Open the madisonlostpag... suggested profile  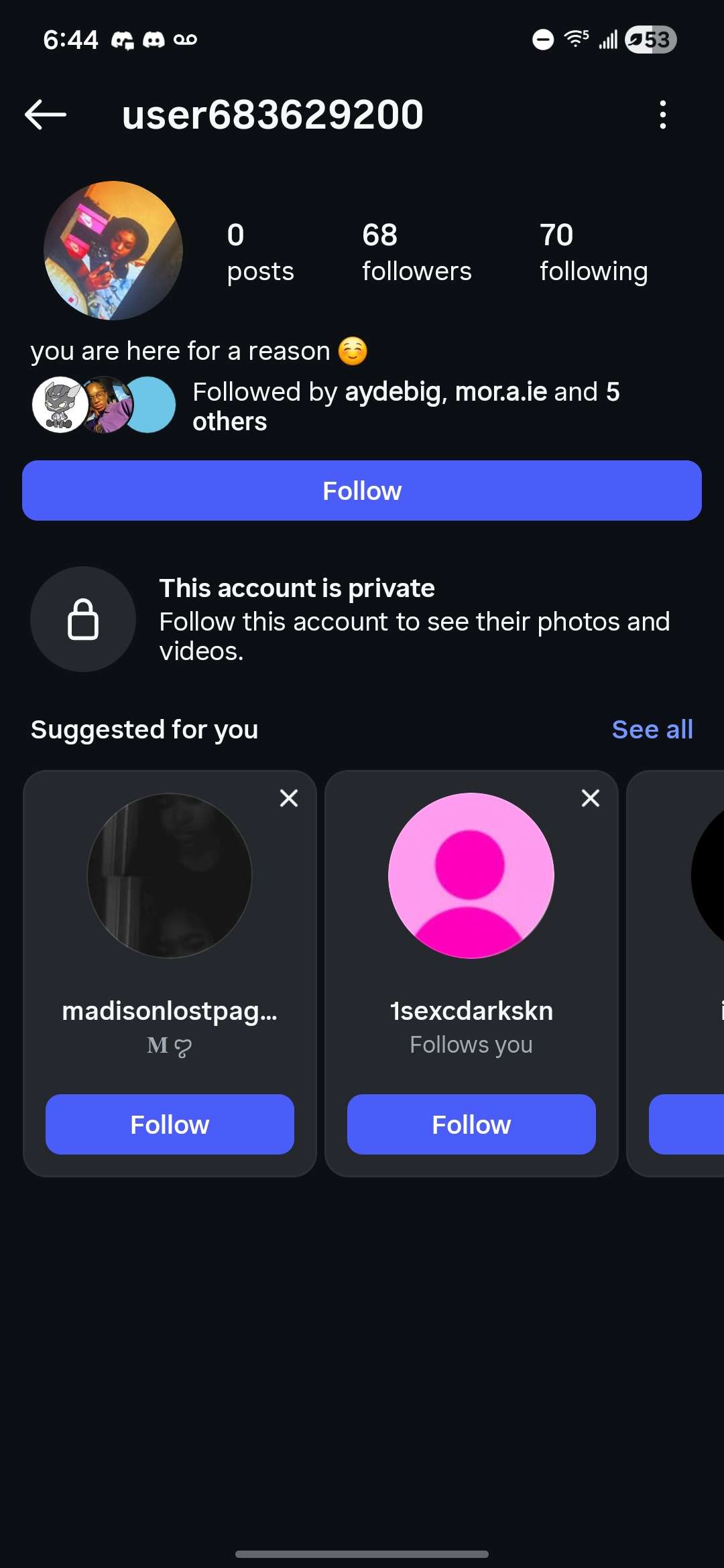click(x=170, y=876)
